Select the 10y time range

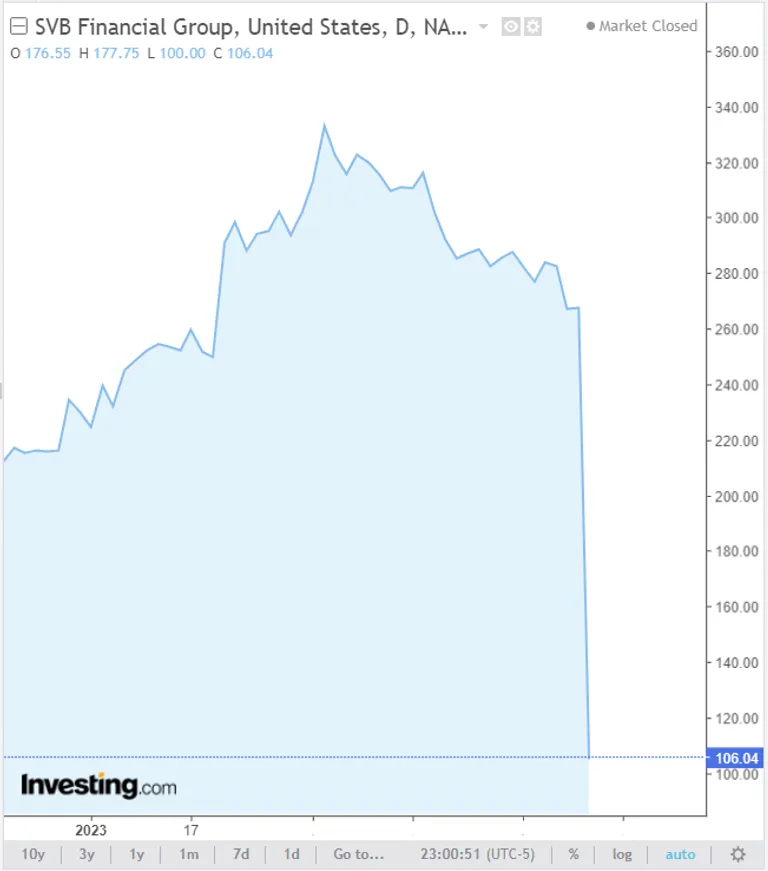coord(33,854)
